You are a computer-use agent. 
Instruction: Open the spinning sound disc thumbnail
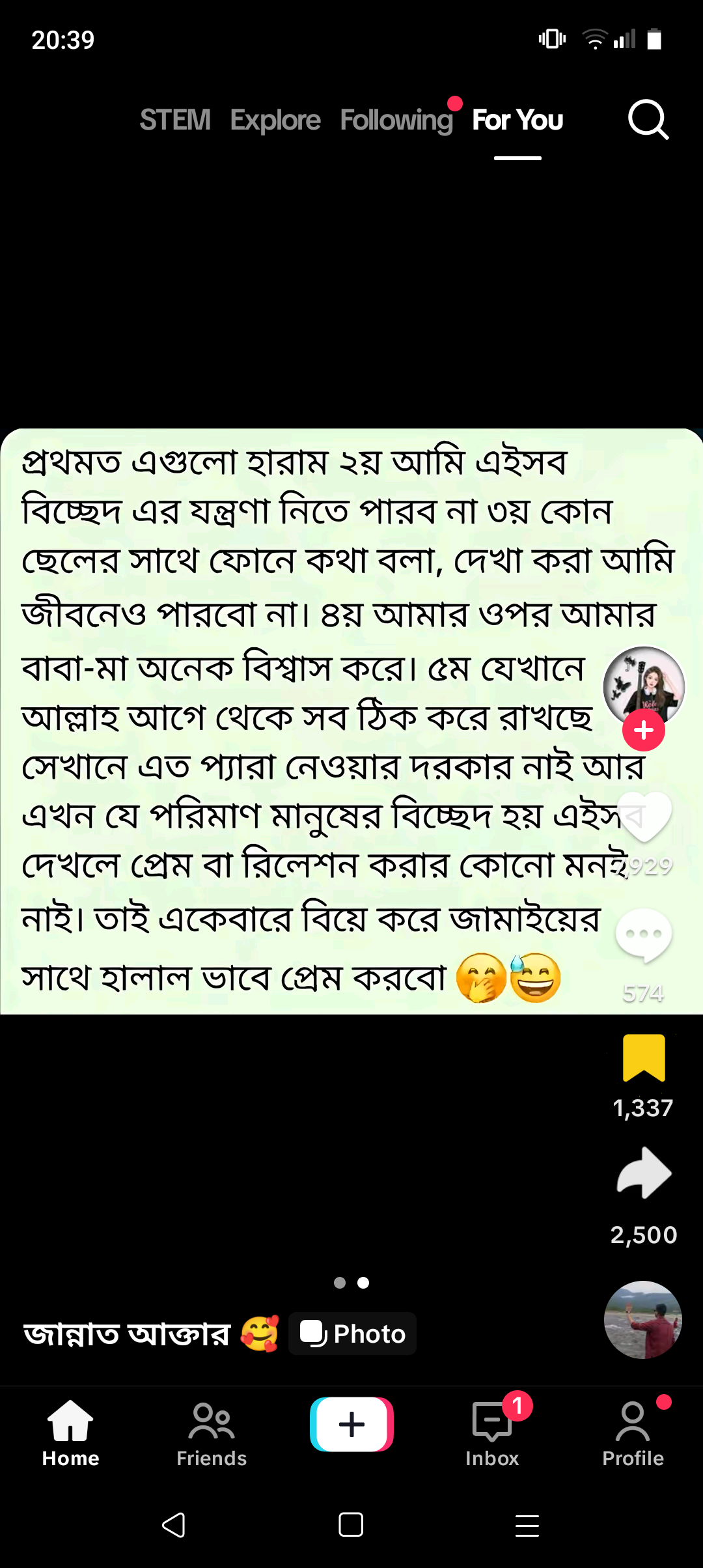(x=643, y=1320)
